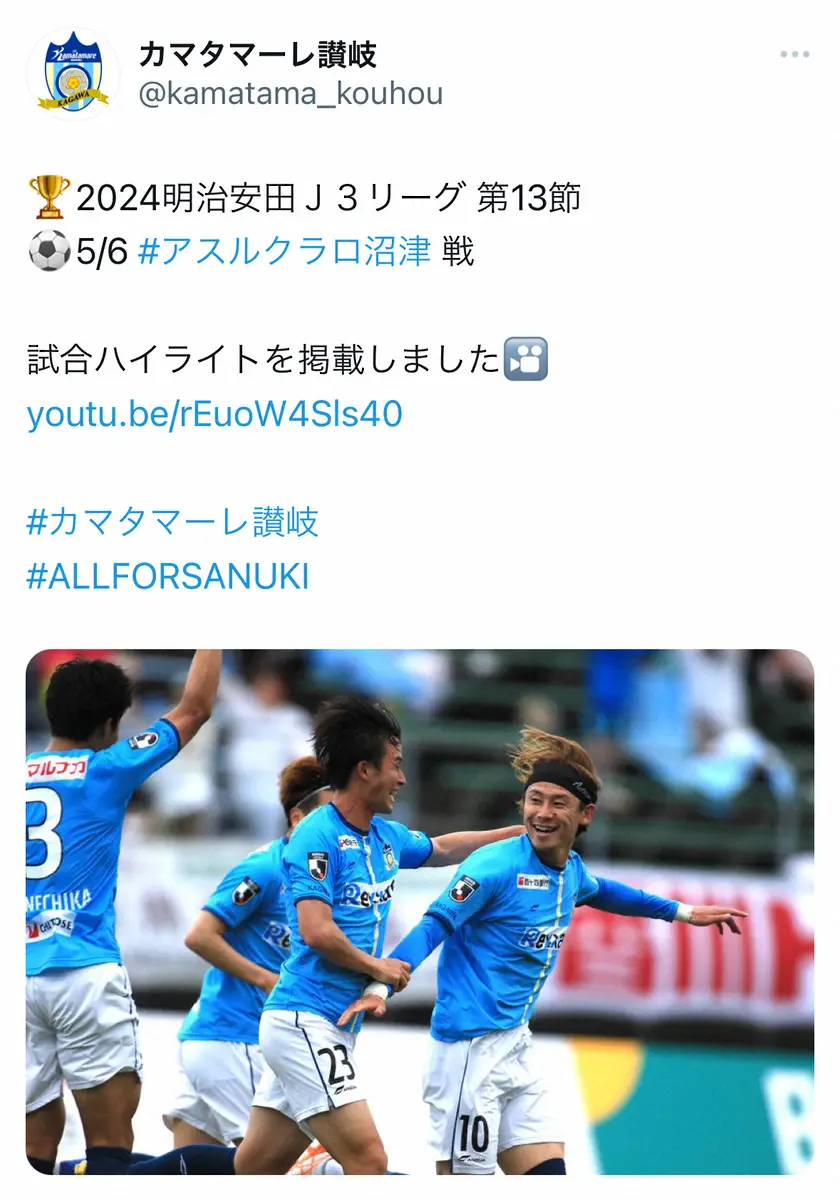
Task: Open the @kamatama_kouhou account name
Action: [x=290, y=94]
